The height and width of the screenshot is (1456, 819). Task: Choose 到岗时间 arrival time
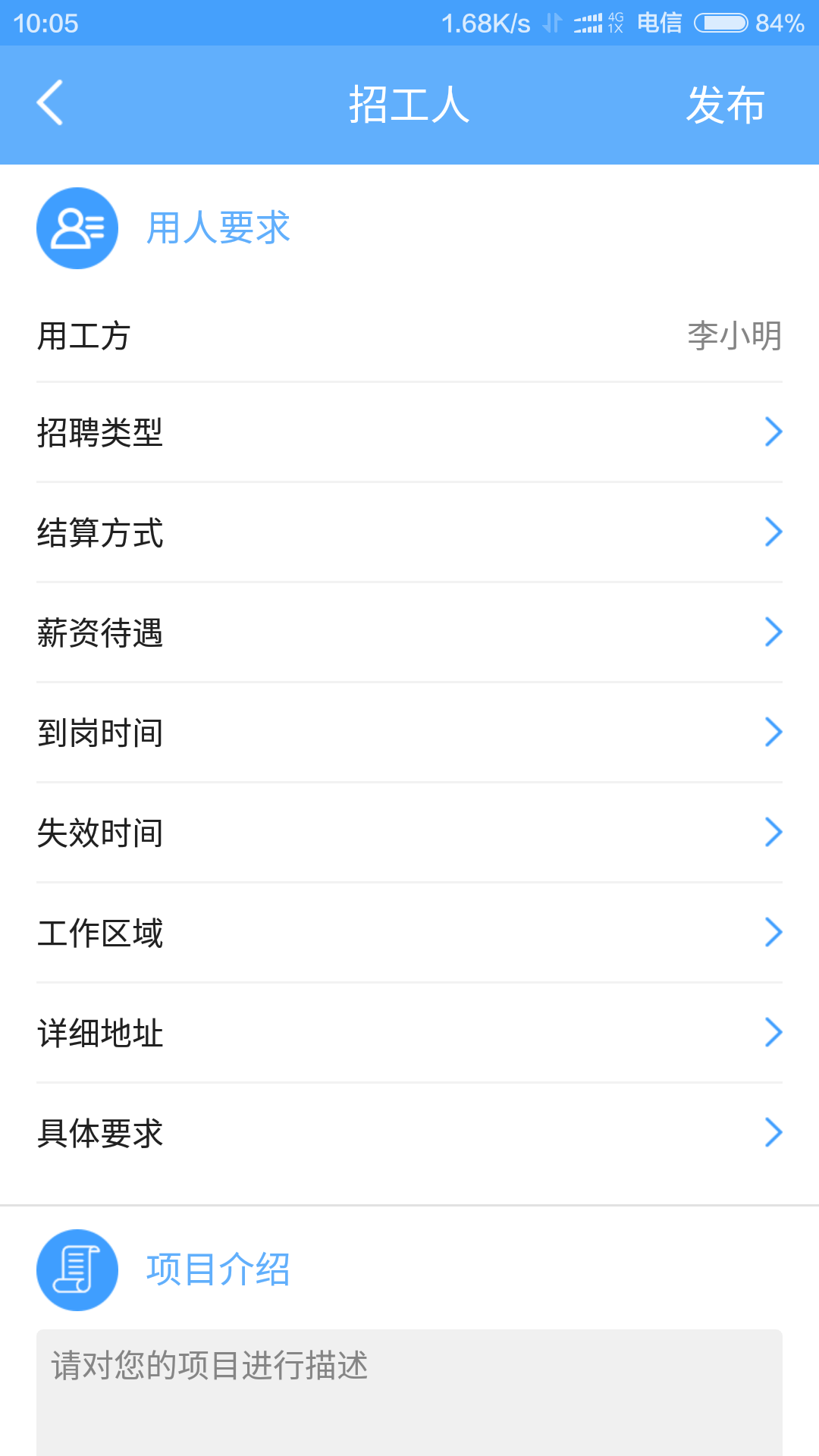coord(409,733)
